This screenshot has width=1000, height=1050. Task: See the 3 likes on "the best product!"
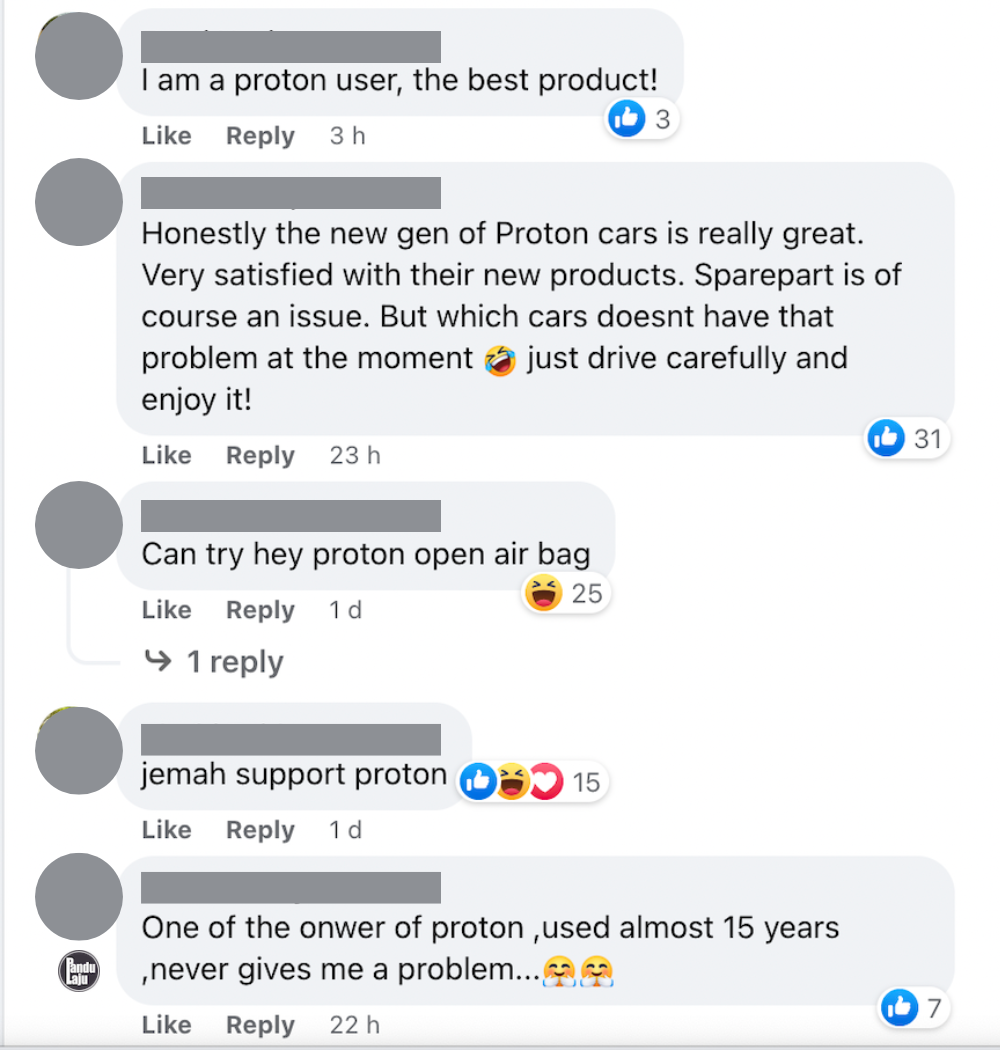click(640, 120)
